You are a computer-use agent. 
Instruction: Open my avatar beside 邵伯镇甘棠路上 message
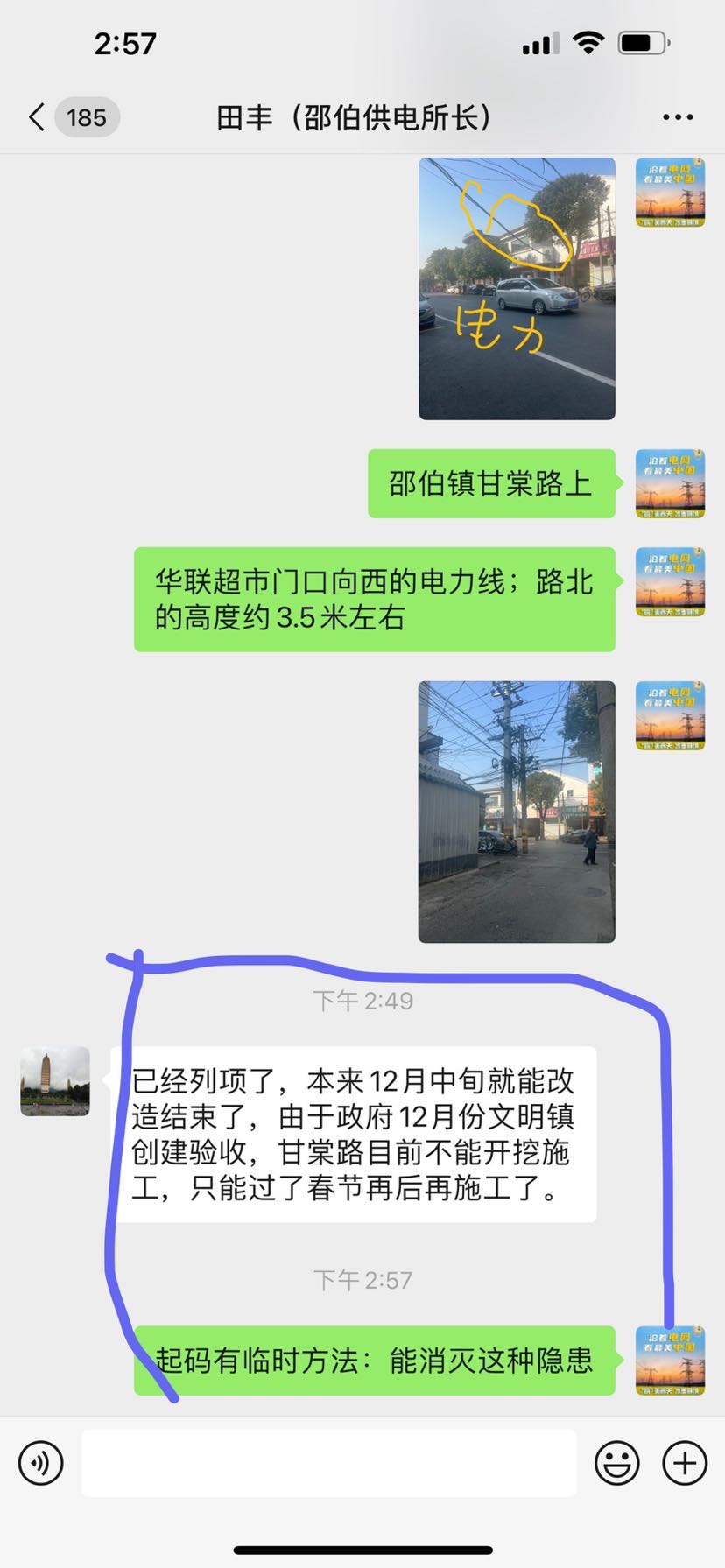pyautogui.click(x=670, y=483)
